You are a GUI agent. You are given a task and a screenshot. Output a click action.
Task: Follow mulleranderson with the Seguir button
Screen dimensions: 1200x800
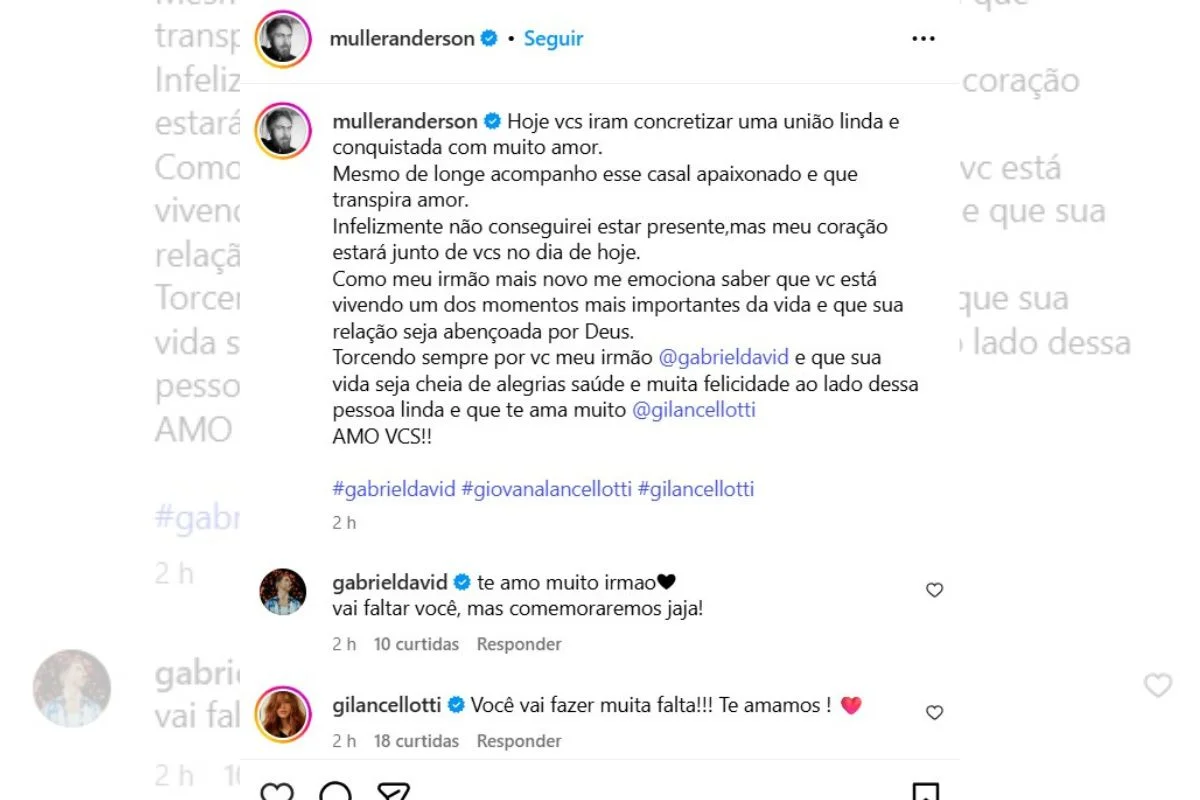[x=553, y=39]
